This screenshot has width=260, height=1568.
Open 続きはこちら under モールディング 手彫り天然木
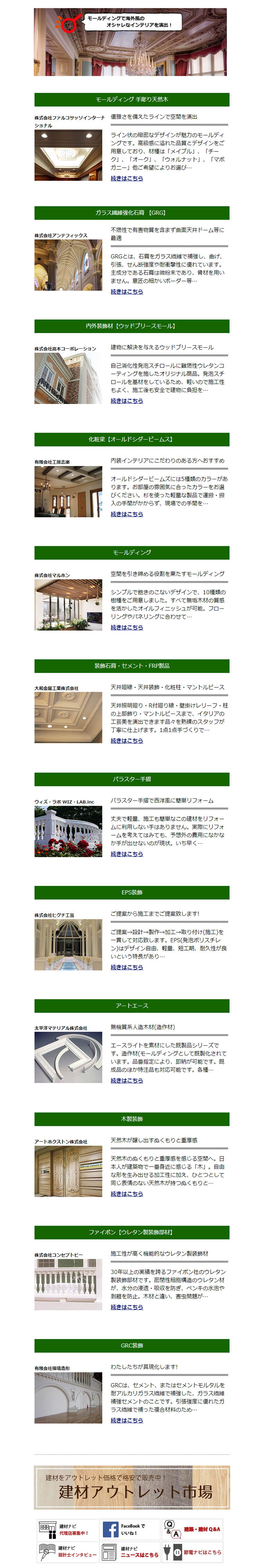[127, 179]
